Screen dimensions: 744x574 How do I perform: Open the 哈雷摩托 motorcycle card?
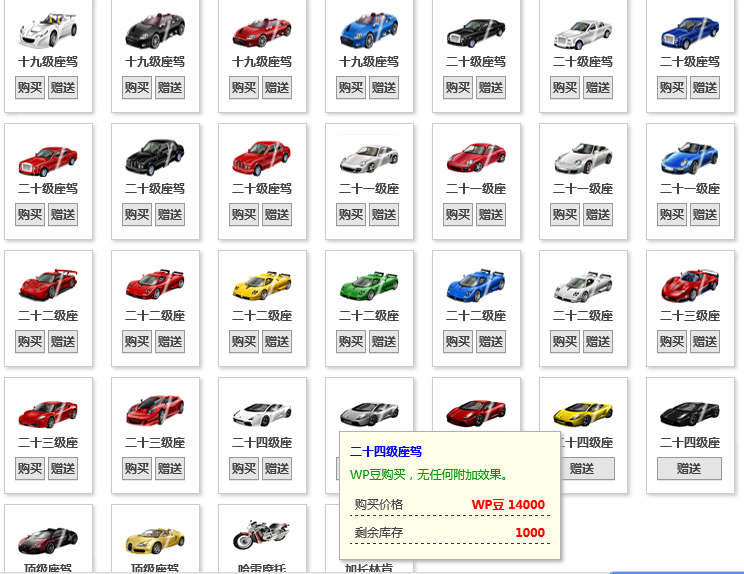click(x=262, y=535)
